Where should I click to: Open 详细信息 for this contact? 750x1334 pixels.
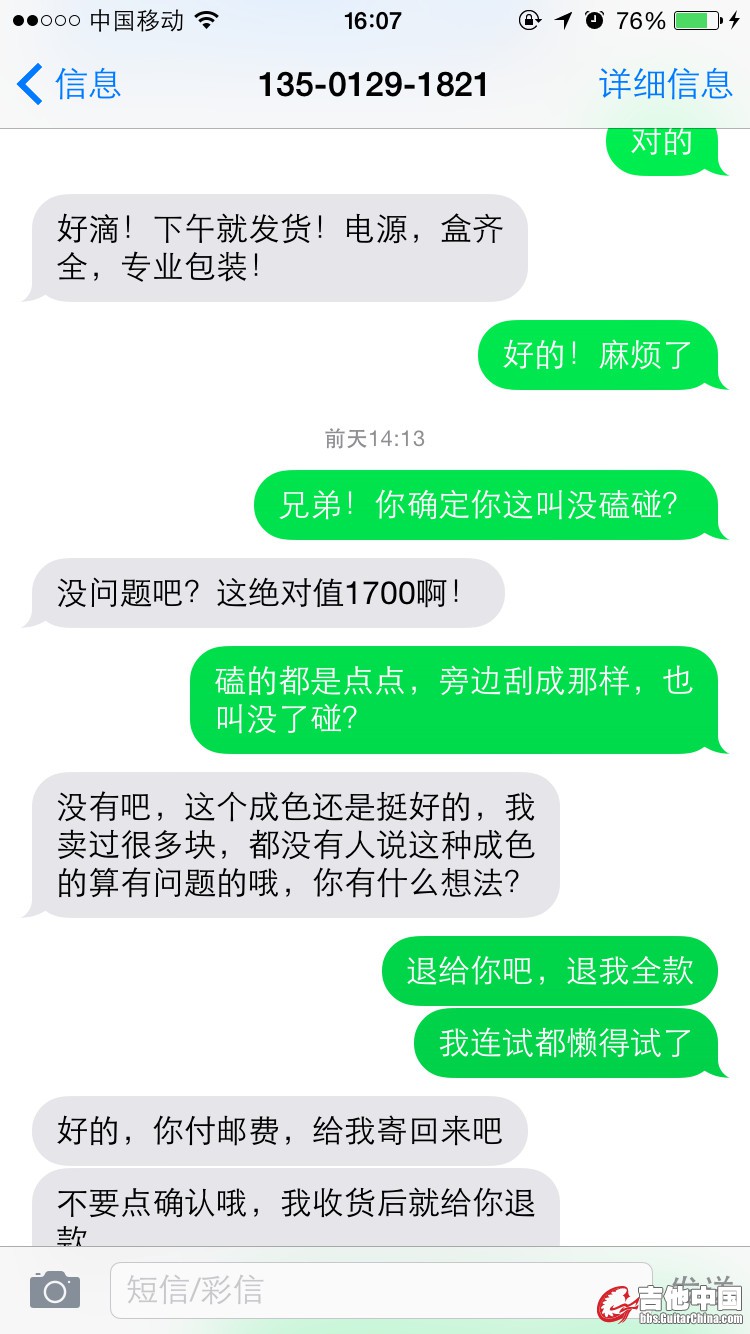665,84
